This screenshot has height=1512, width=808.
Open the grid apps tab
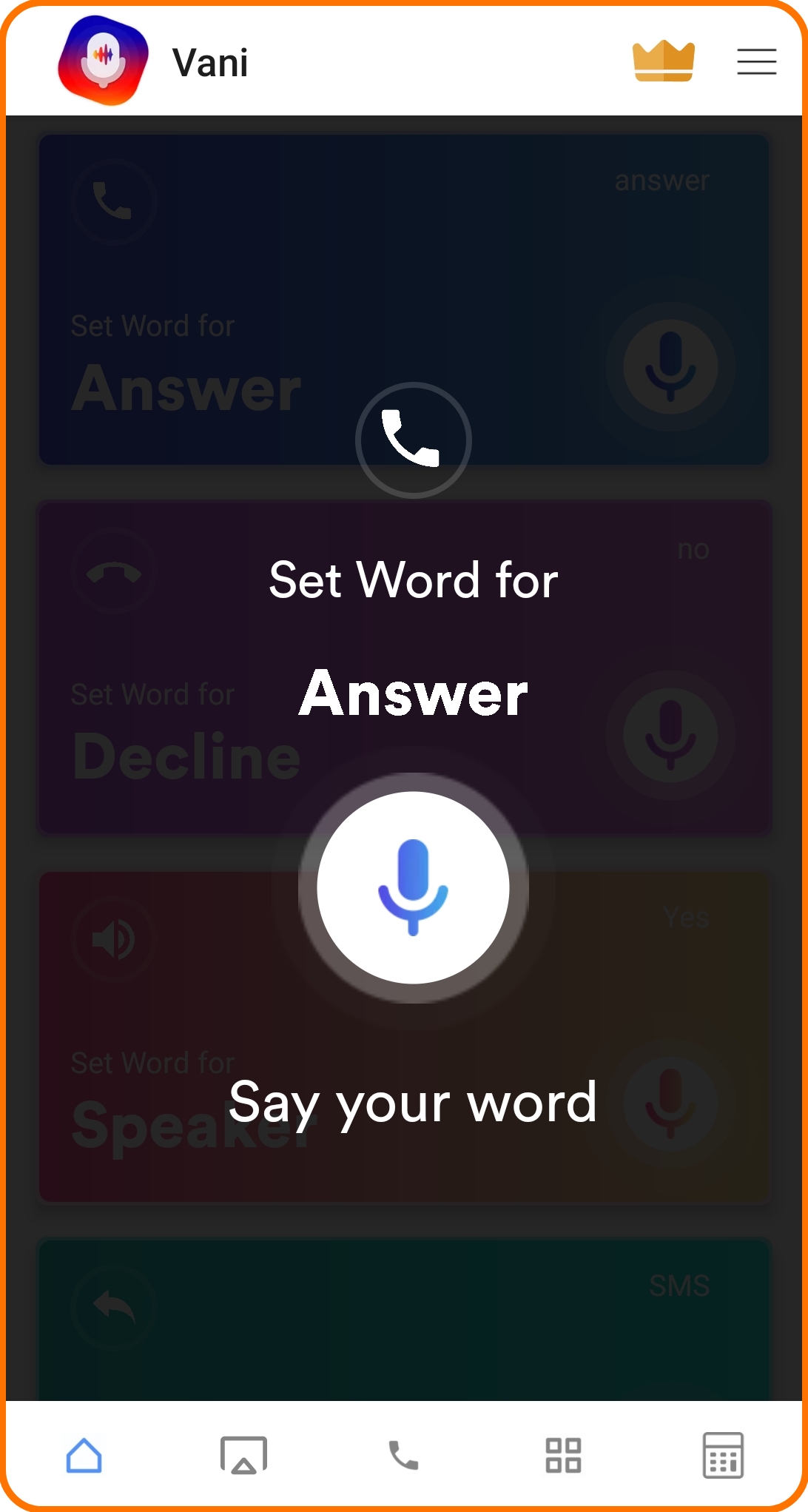[x=563, y=1455]
